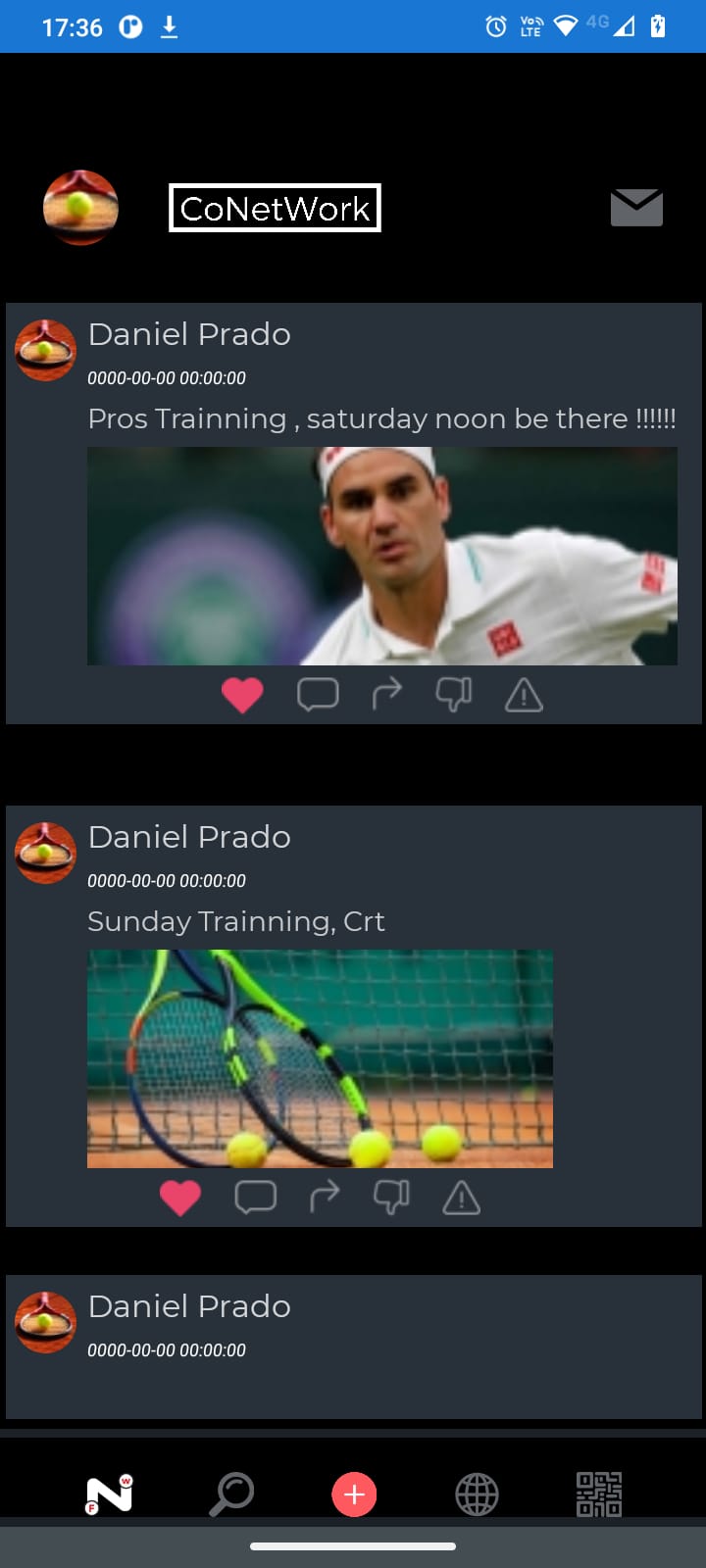Open the globe network tab
Image resolution: width=706 pixels, height=1568 pixels.
pos(477,1494)
